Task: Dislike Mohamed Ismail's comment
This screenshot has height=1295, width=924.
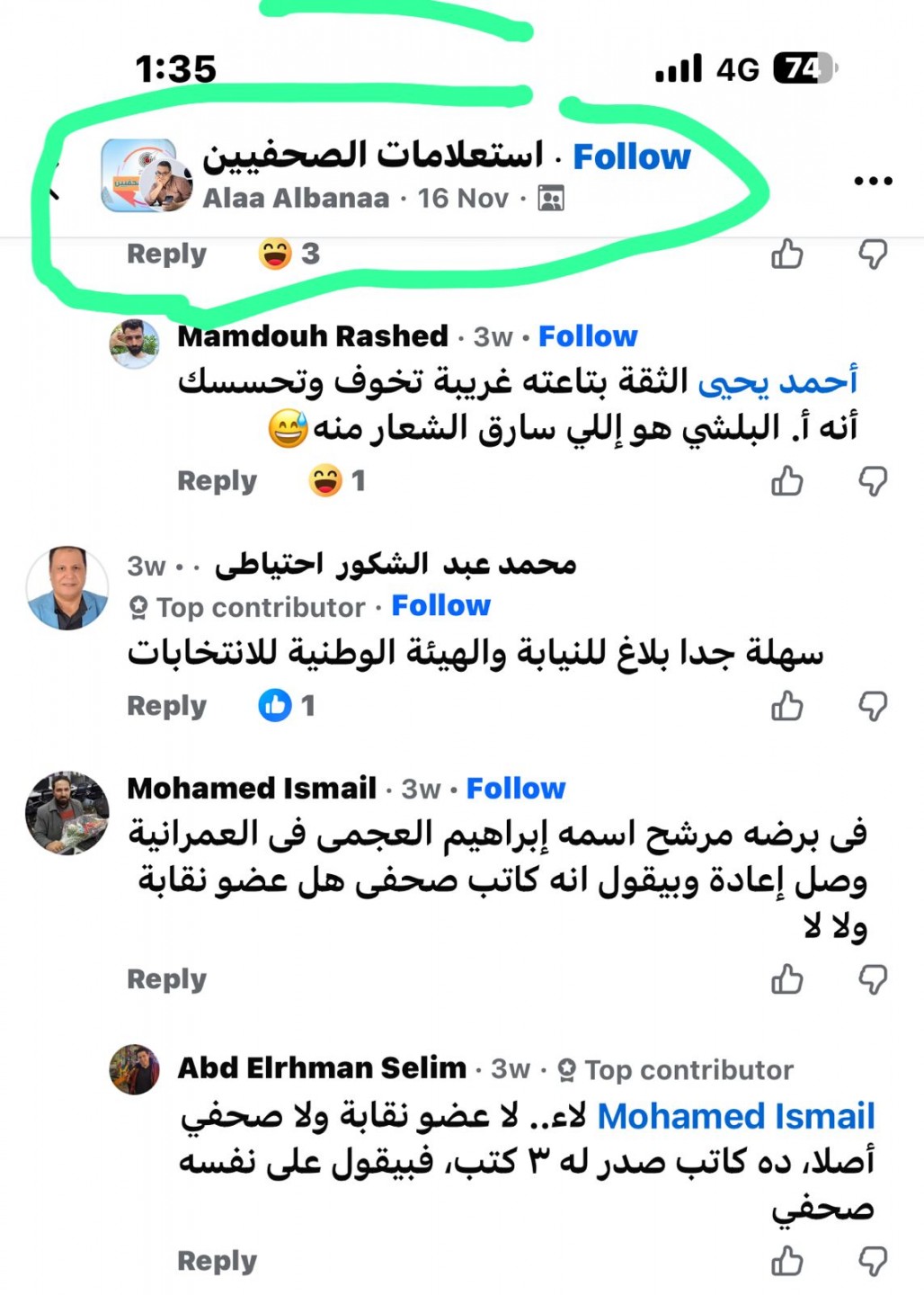Action: pyautogui.click(x=873, y=978)
